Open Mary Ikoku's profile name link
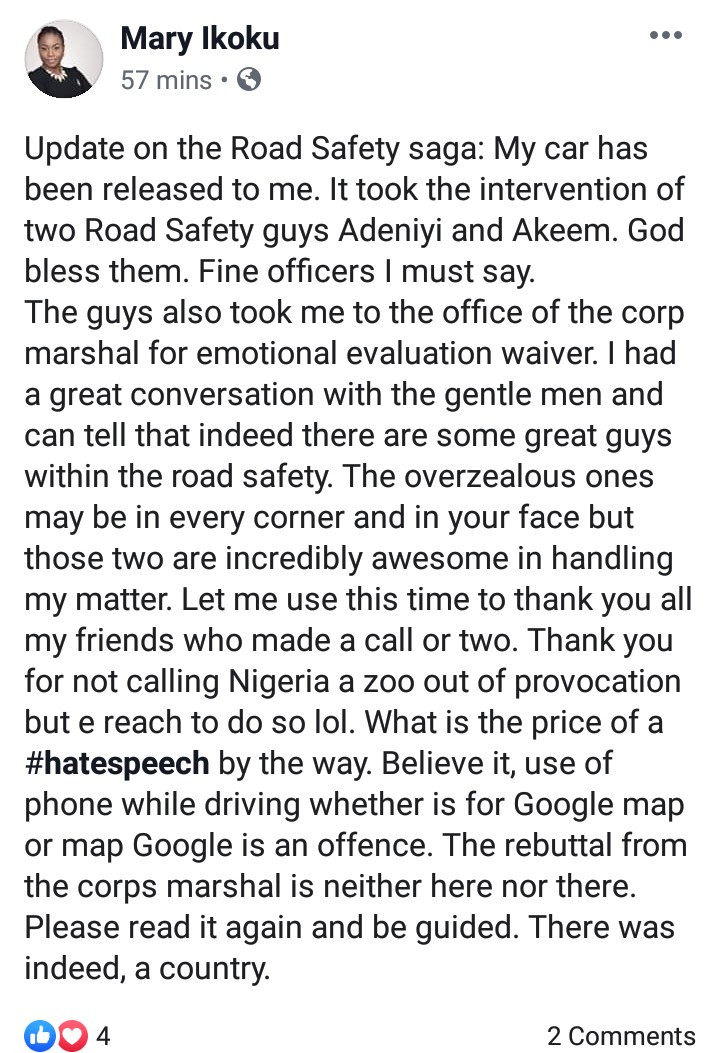Viewport: 720px width, 1053px height. tap(199, 38)
